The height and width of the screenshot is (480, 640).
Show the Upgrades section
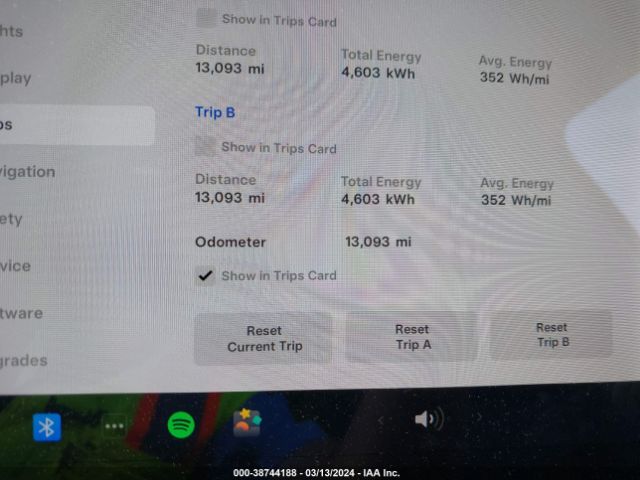pos(24,360)
